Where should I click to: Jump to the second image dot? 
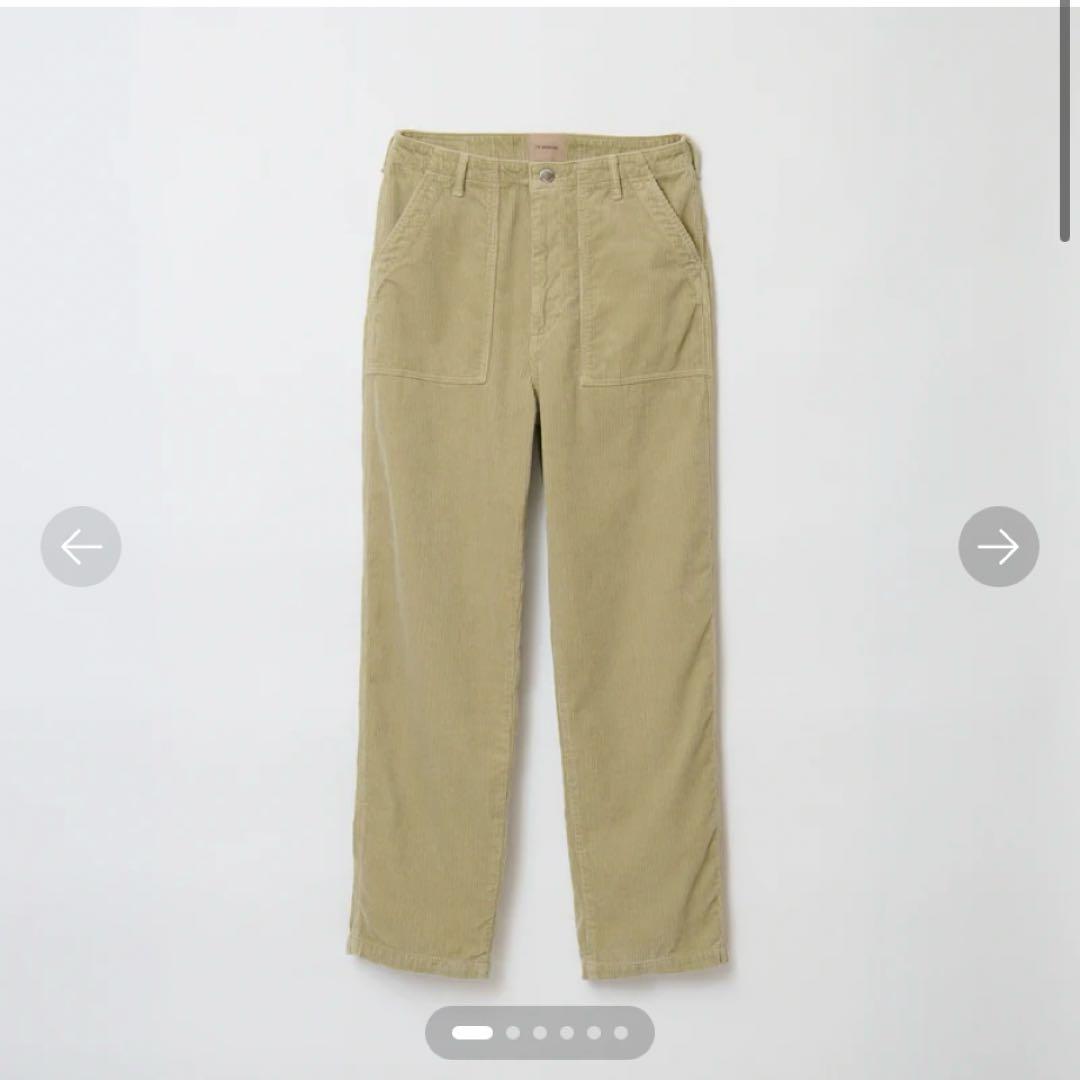click(x=513, y=1033)
